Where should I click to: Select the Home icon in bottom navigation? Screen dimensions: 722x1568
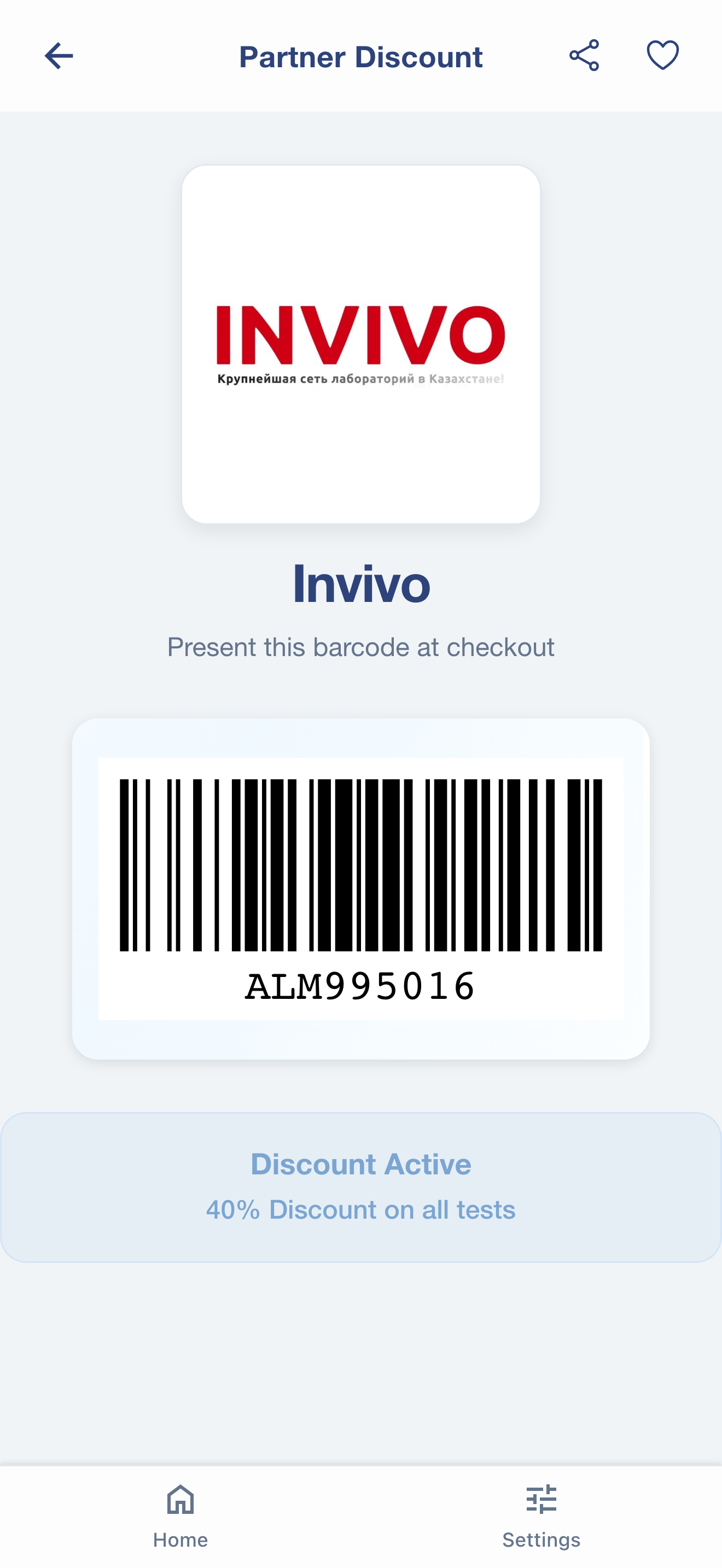coord(180,1500)
